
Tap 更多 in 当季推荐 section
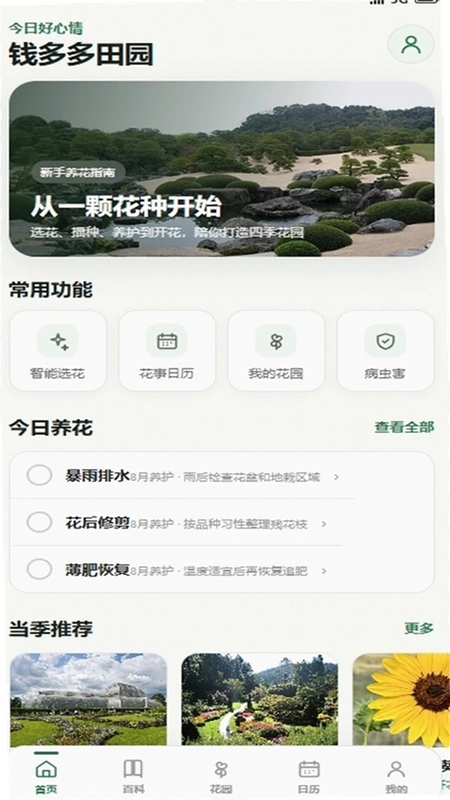click(419, 628)
